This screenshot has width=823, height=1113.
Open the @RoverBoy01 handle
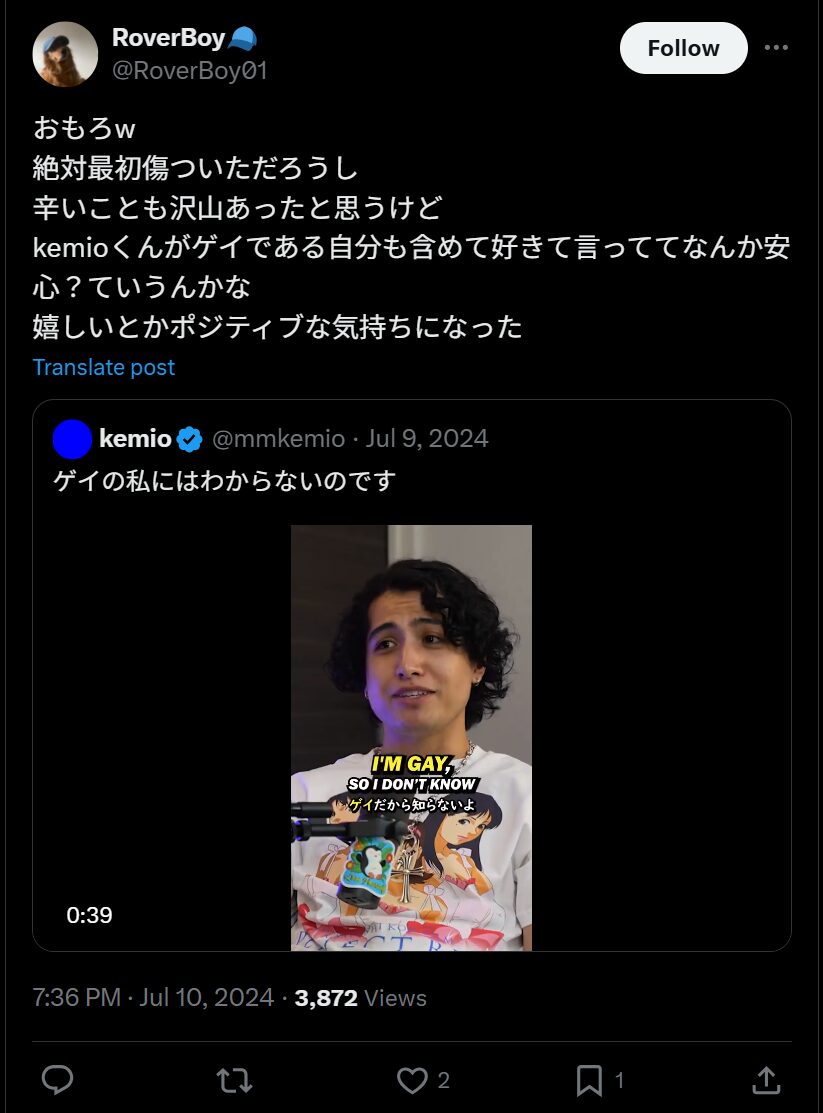[190, 71]
